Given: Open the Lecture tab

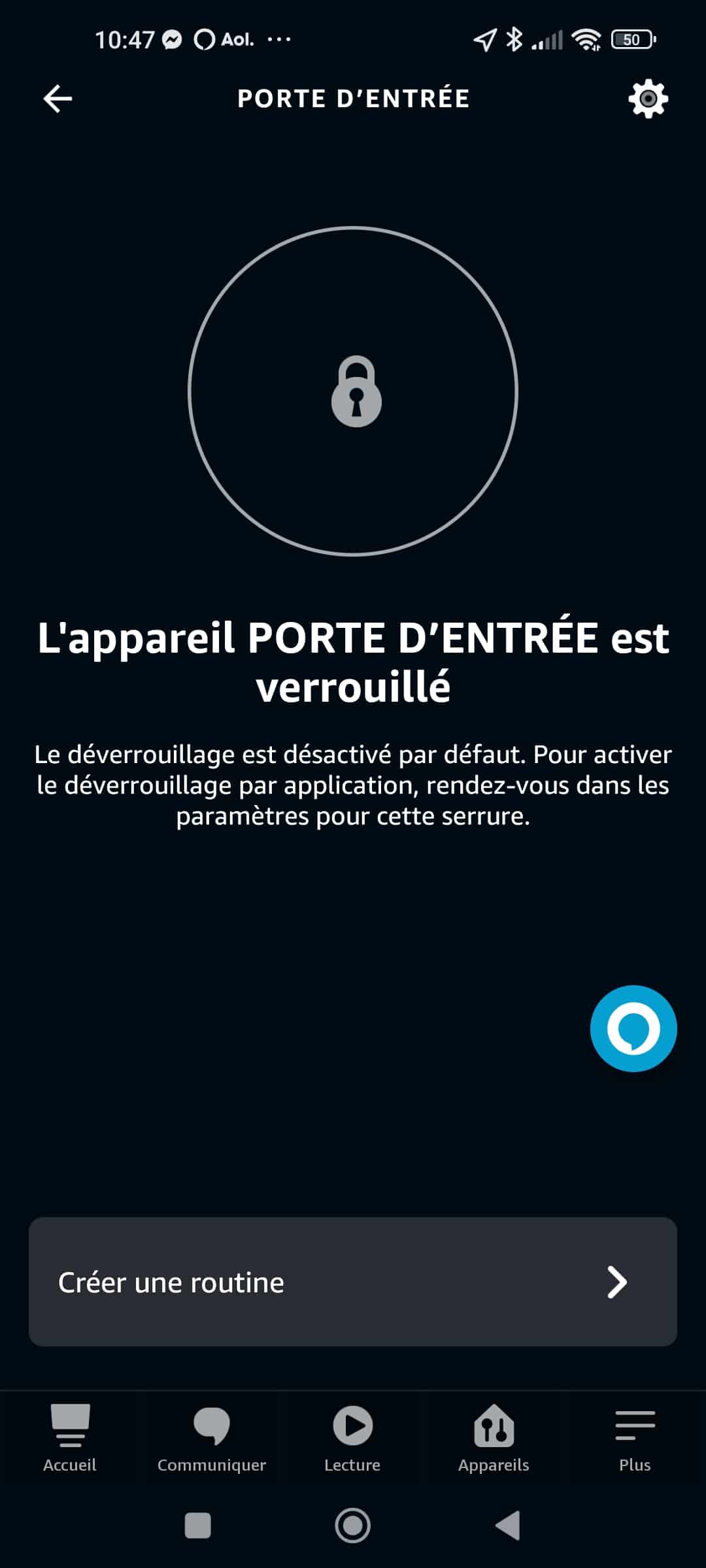Looking at the screenshot, I should [x=352, y=1439].
